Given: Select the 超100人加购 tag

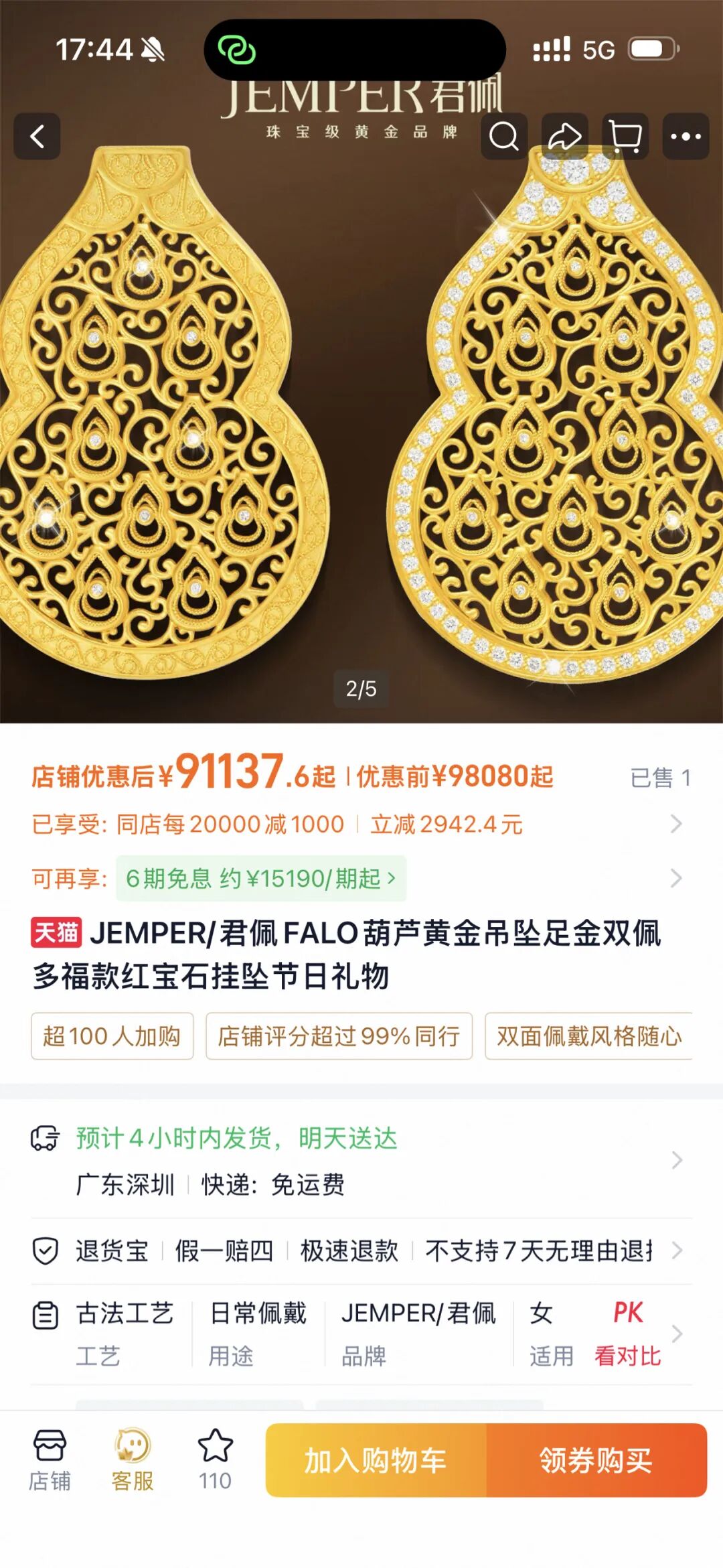Looking at the screenshot, I should [x=112, y=1036].
